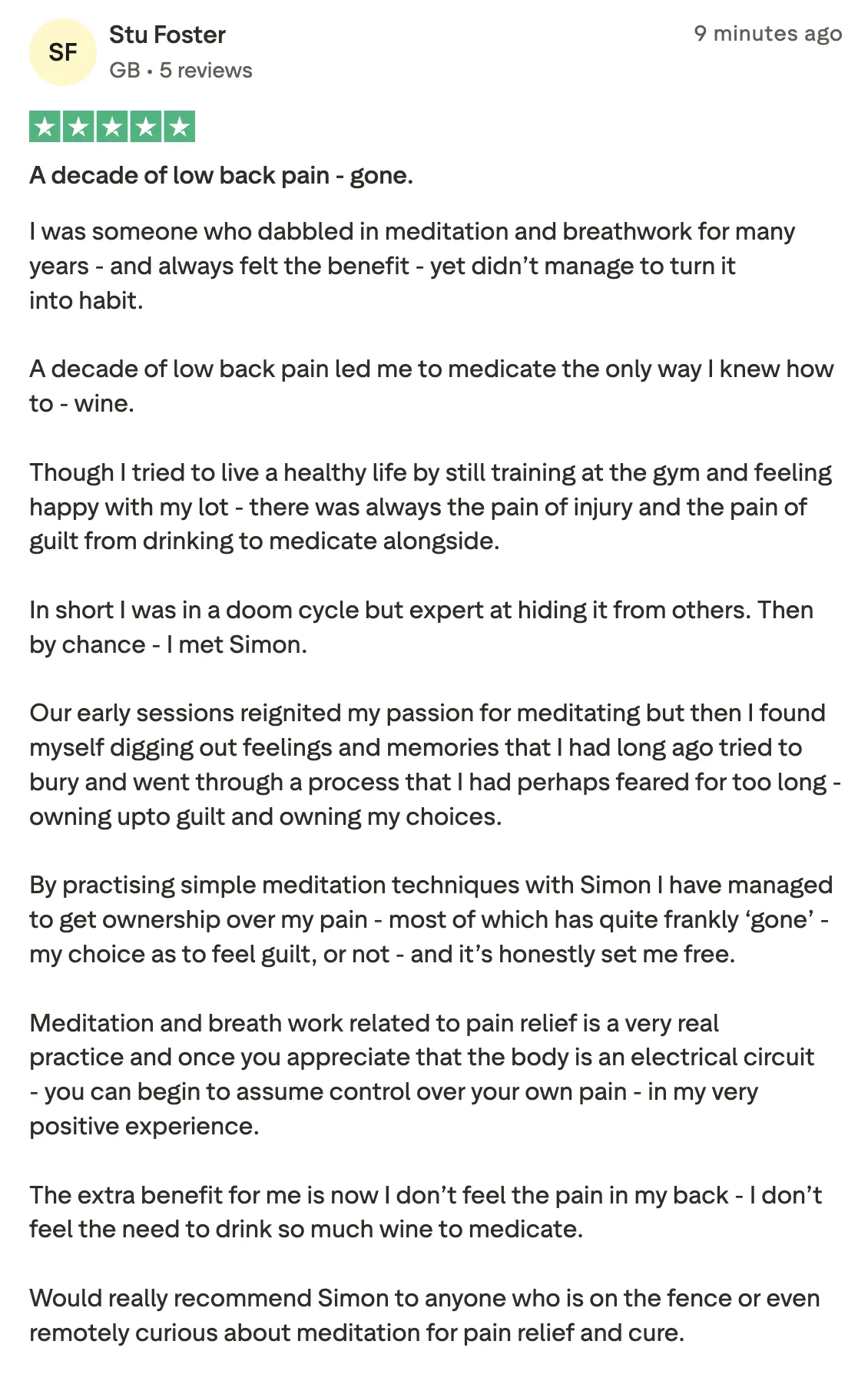Open Stu Foster's reviewer profile name
The width and height of the screenshot is (868, 1384).
click(x=167, y=35)
